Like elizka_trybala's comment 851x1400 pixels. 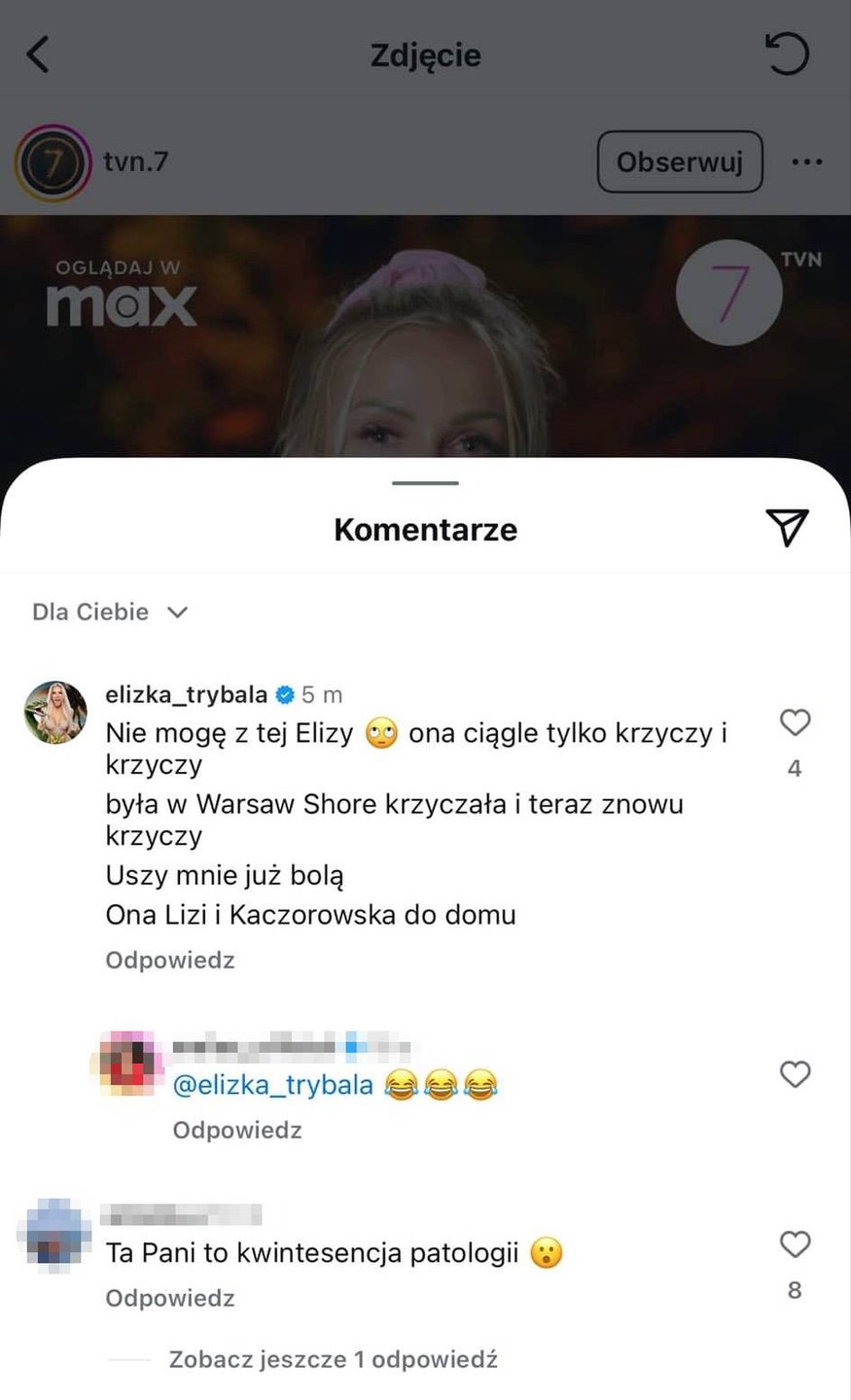(x=795, y=722)
